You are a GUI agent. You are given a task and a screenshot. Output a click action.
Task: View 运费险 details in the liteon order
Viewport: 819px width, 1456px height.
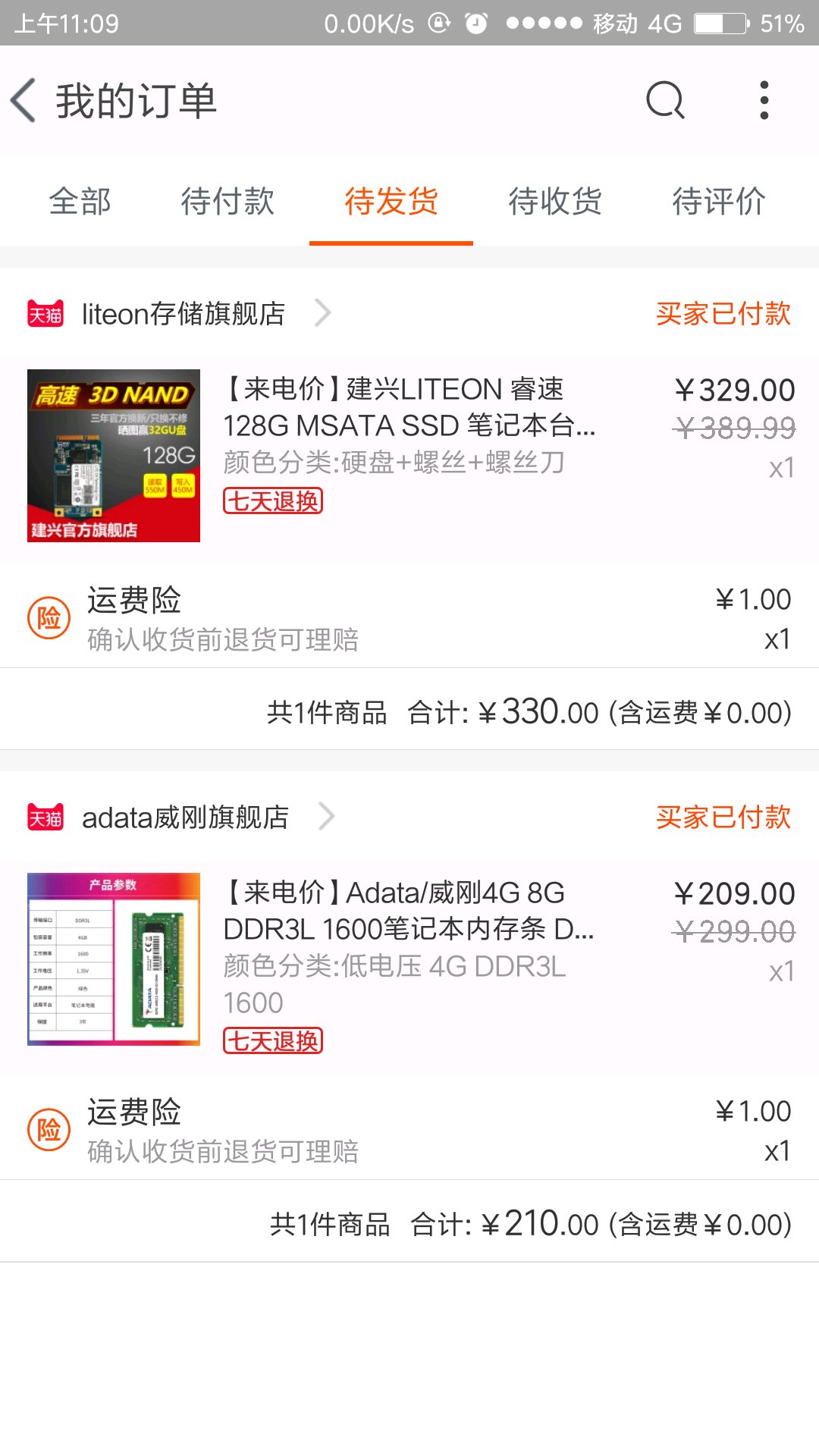coord(409,618)
